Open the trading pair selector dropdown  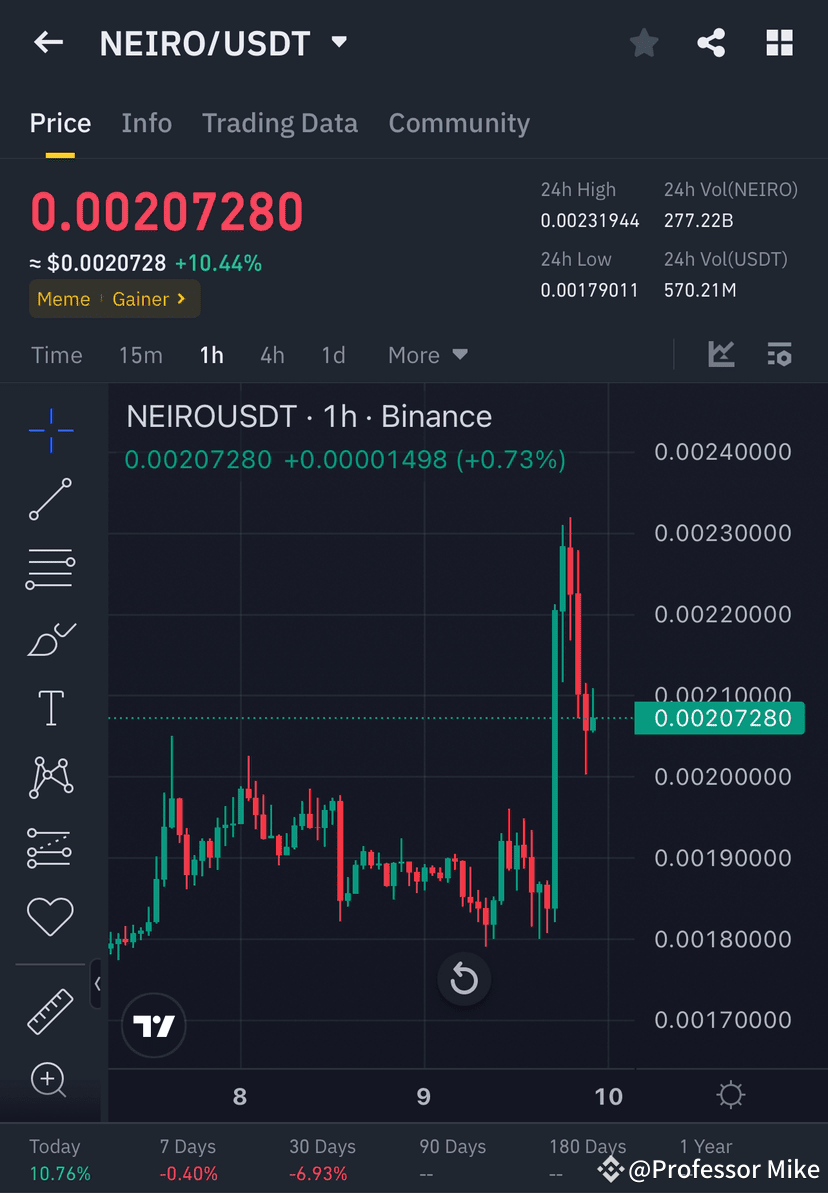pyautogui.click(x=338, y=42)
